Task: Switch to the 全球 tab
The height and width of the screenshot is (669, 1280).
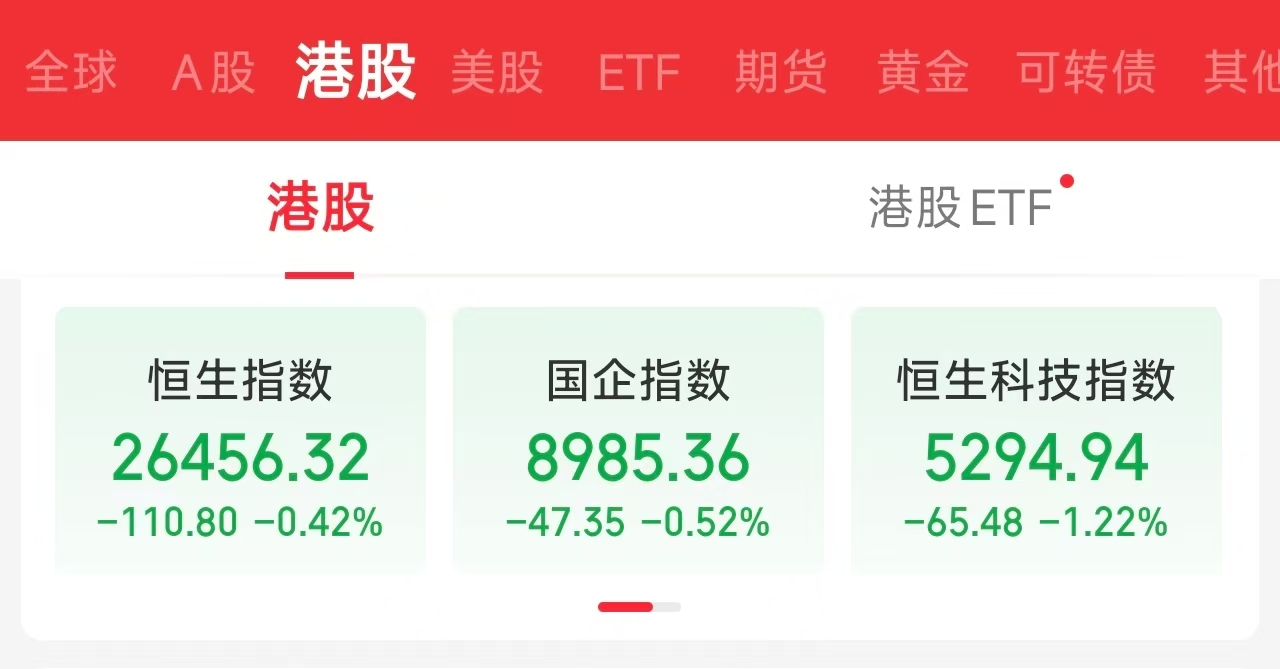Action: [x=71, y=73]
